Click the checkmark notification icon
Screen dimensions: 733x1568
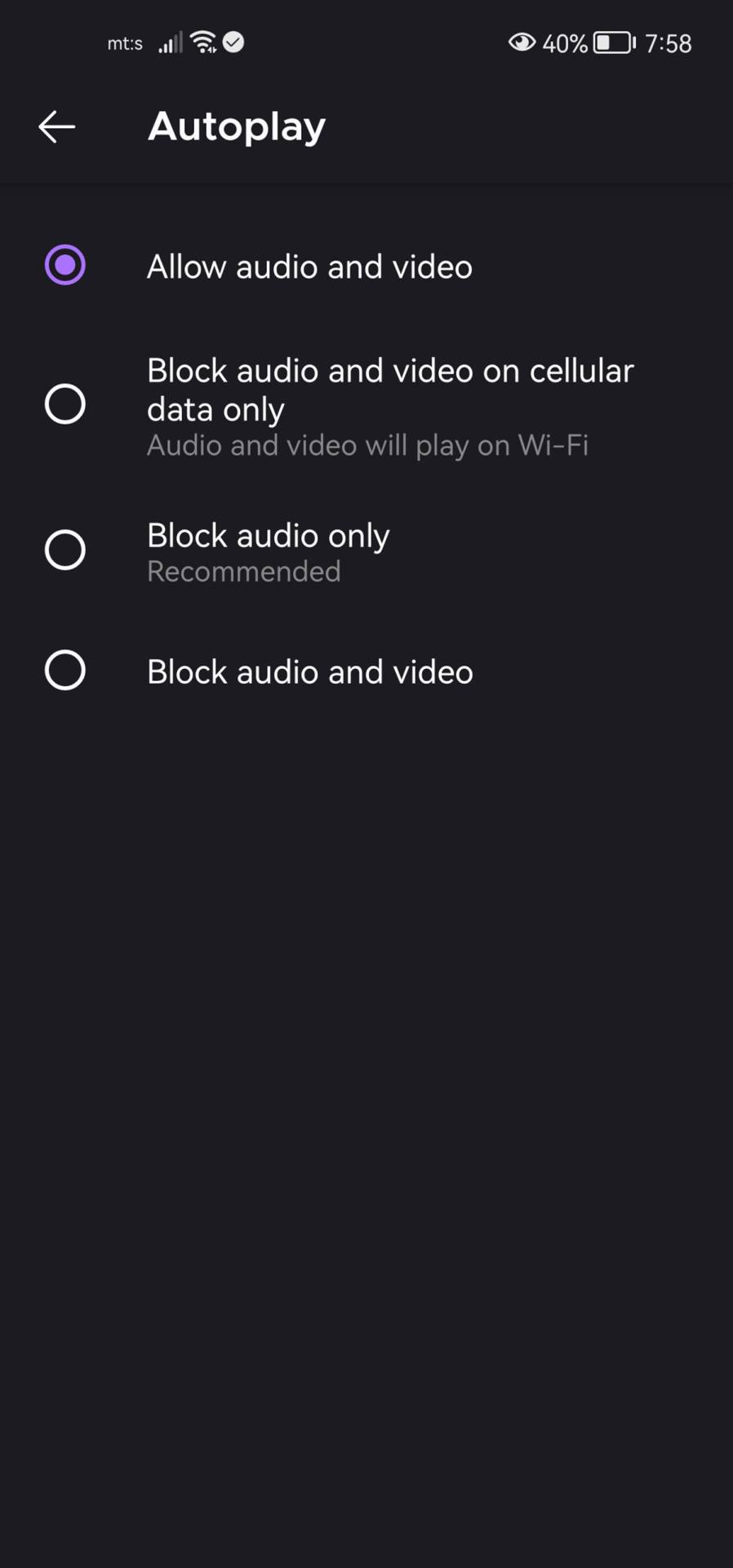[231, 43]
